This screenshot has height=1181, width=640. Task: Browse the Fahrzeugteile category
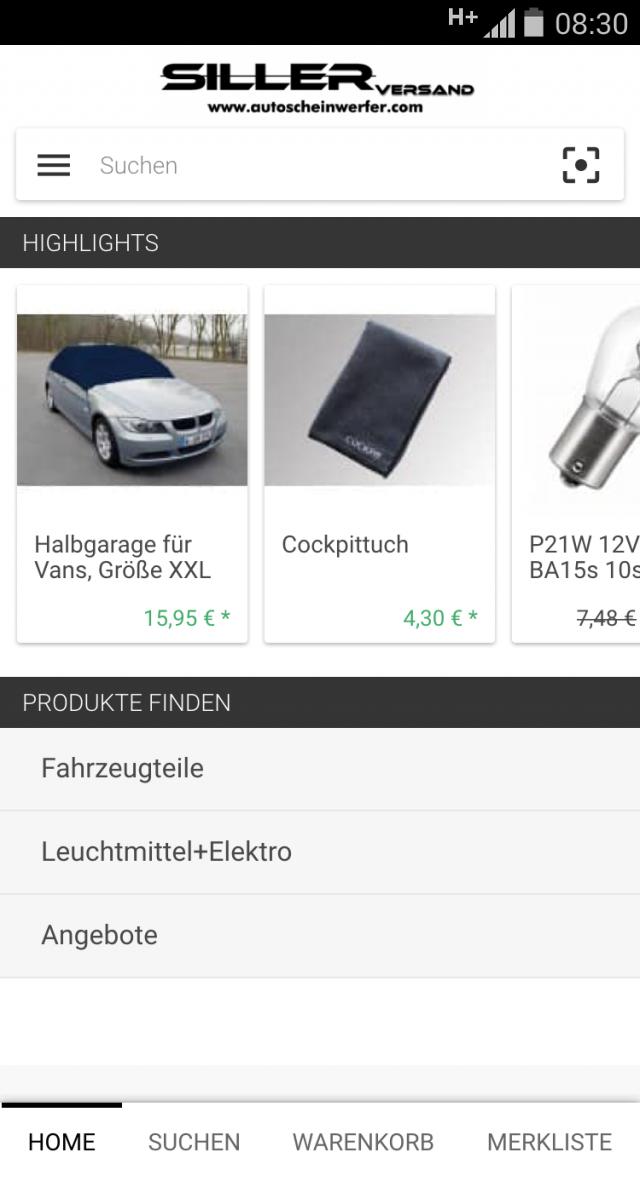click(320, 769)
